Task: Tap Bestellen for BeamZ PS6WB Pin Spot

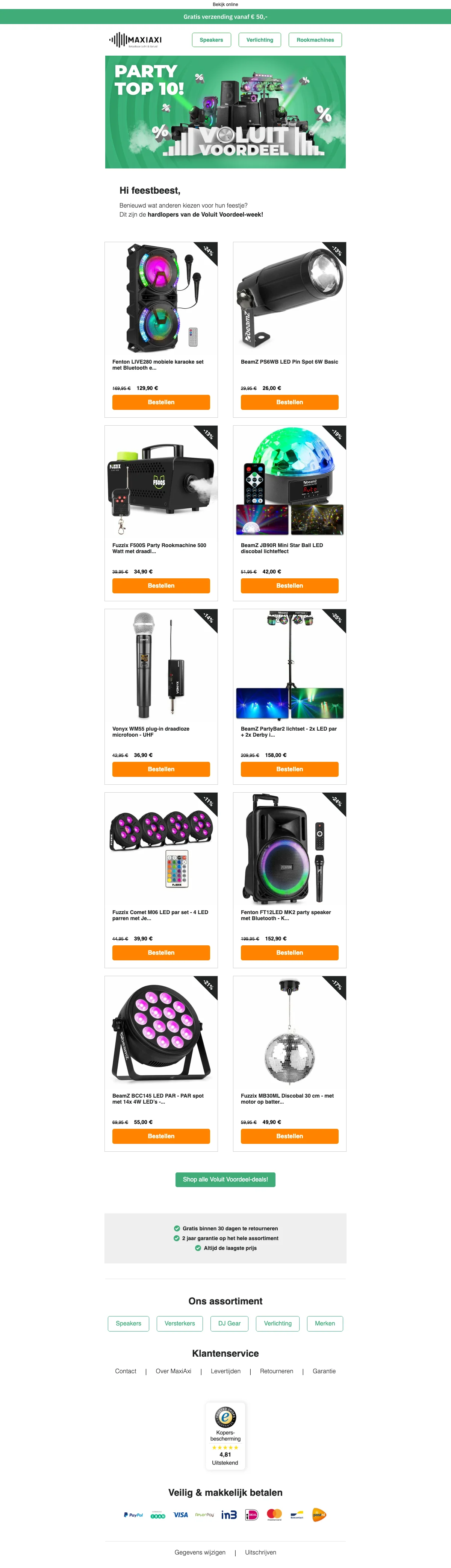Action: coord(289,402)
